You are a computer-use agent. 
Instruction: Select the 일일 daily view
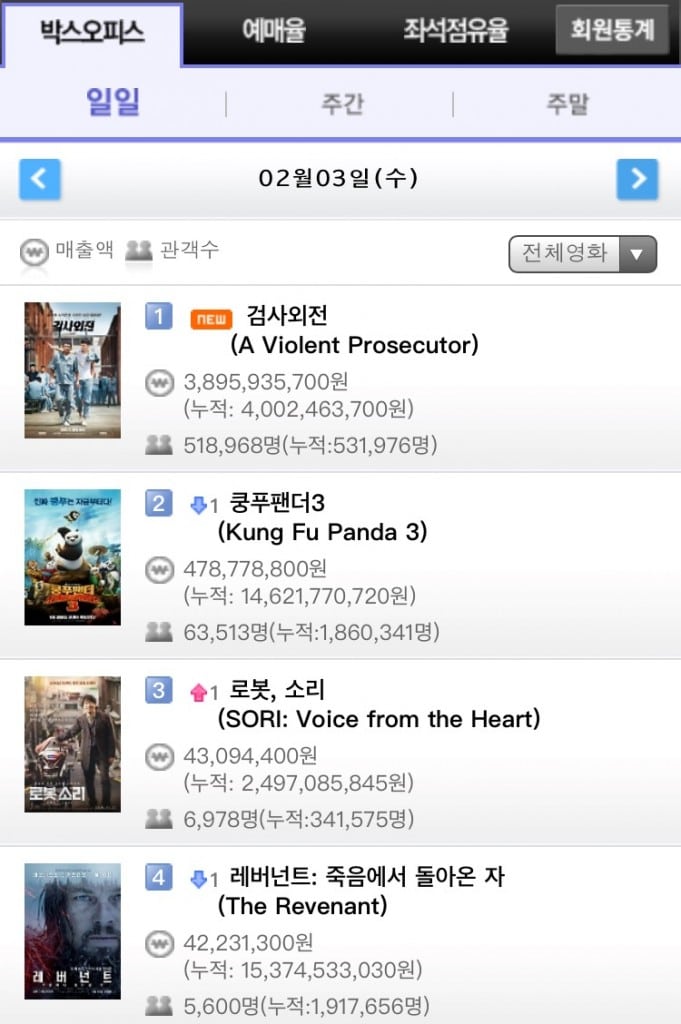tap(113, 103)
